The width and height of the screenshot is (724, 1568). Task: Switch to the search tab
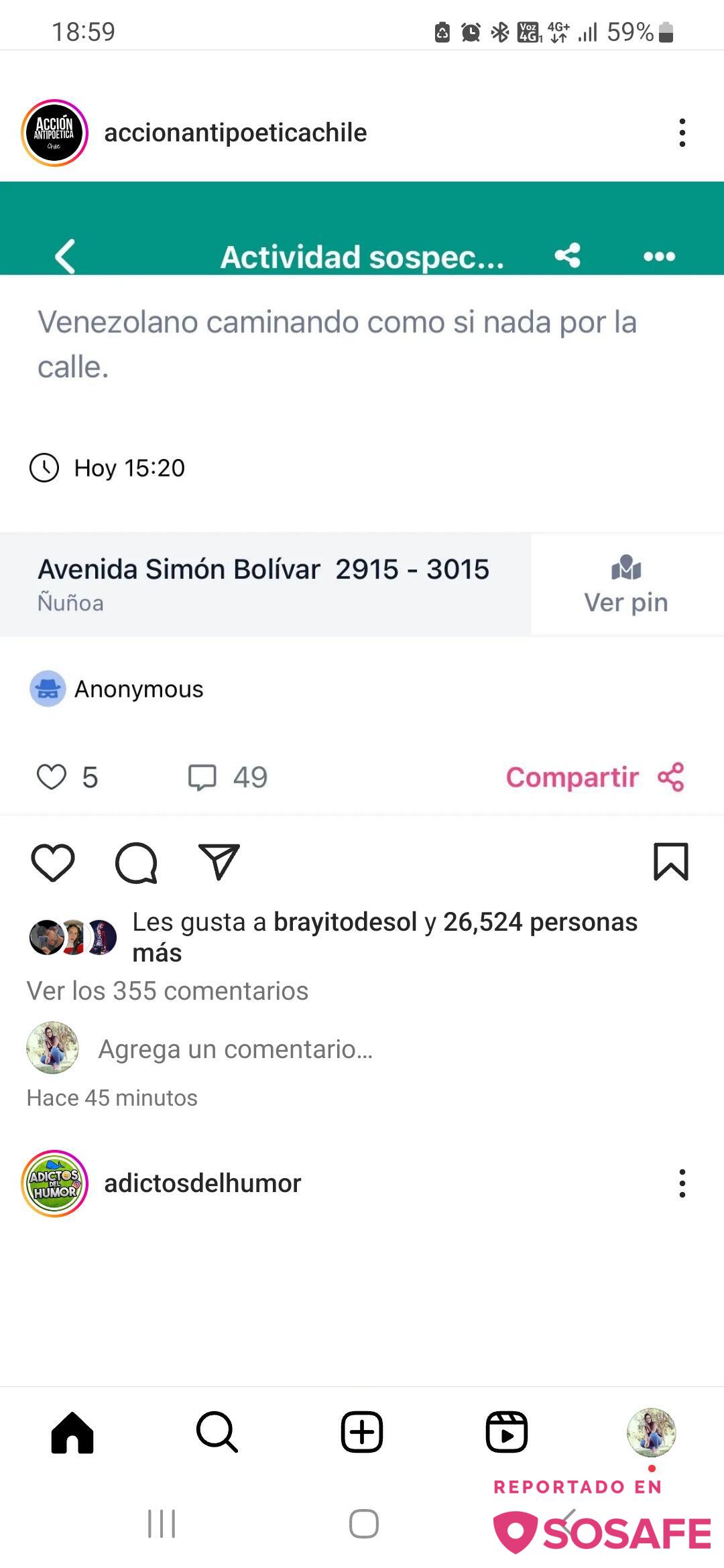[x=217, y=1432]
